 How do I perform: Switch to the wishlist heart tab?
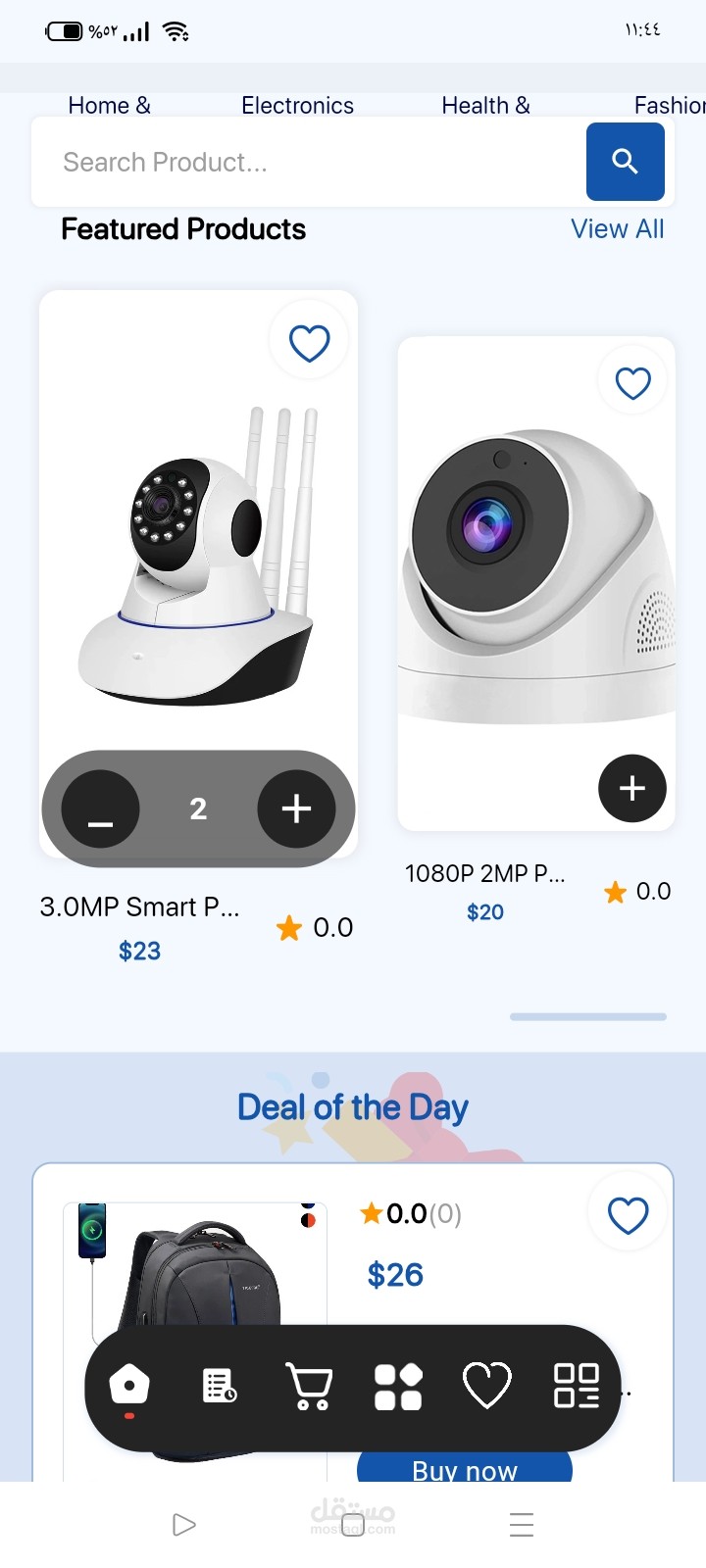486,1386
